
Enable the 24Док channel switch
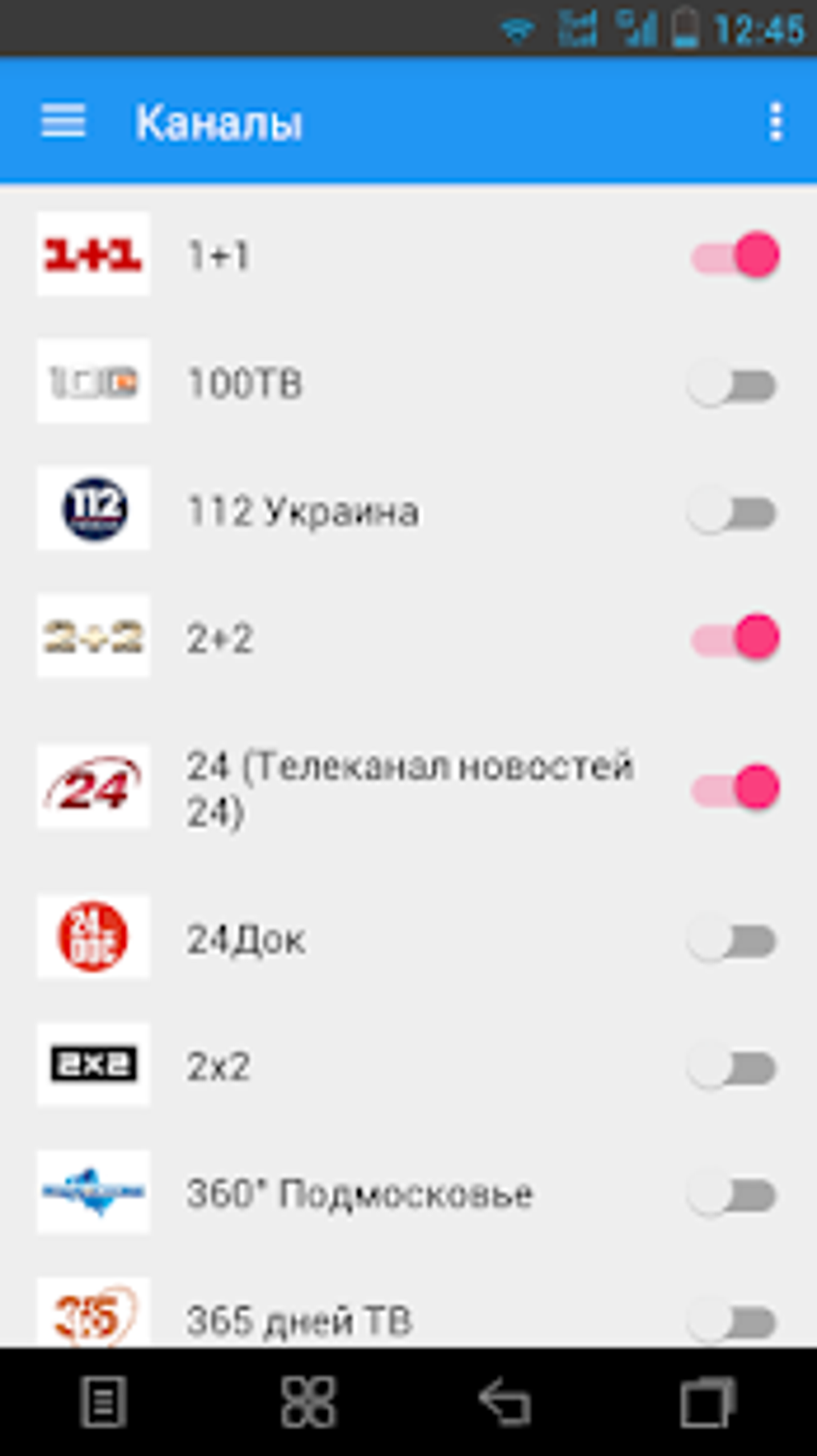coord(732,941)
